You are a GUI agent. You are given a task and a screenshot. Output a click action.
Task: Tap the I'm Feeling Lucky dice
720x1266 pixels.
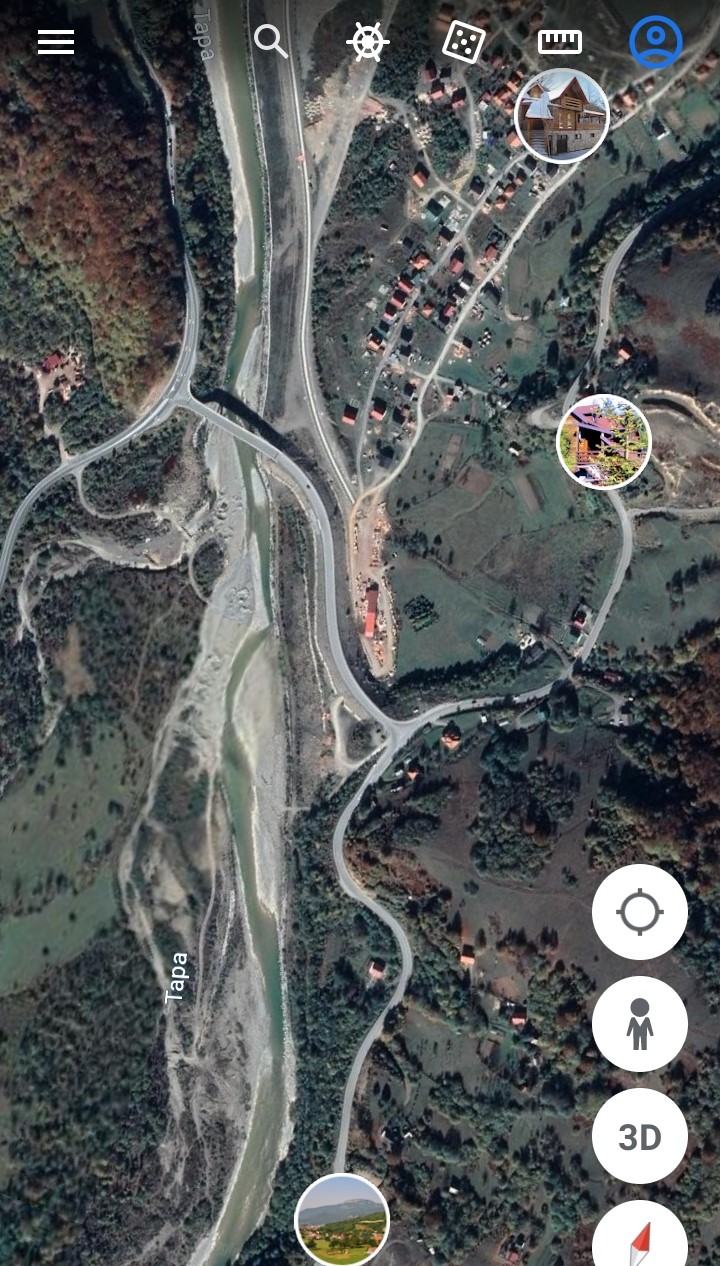click(464, 42)
